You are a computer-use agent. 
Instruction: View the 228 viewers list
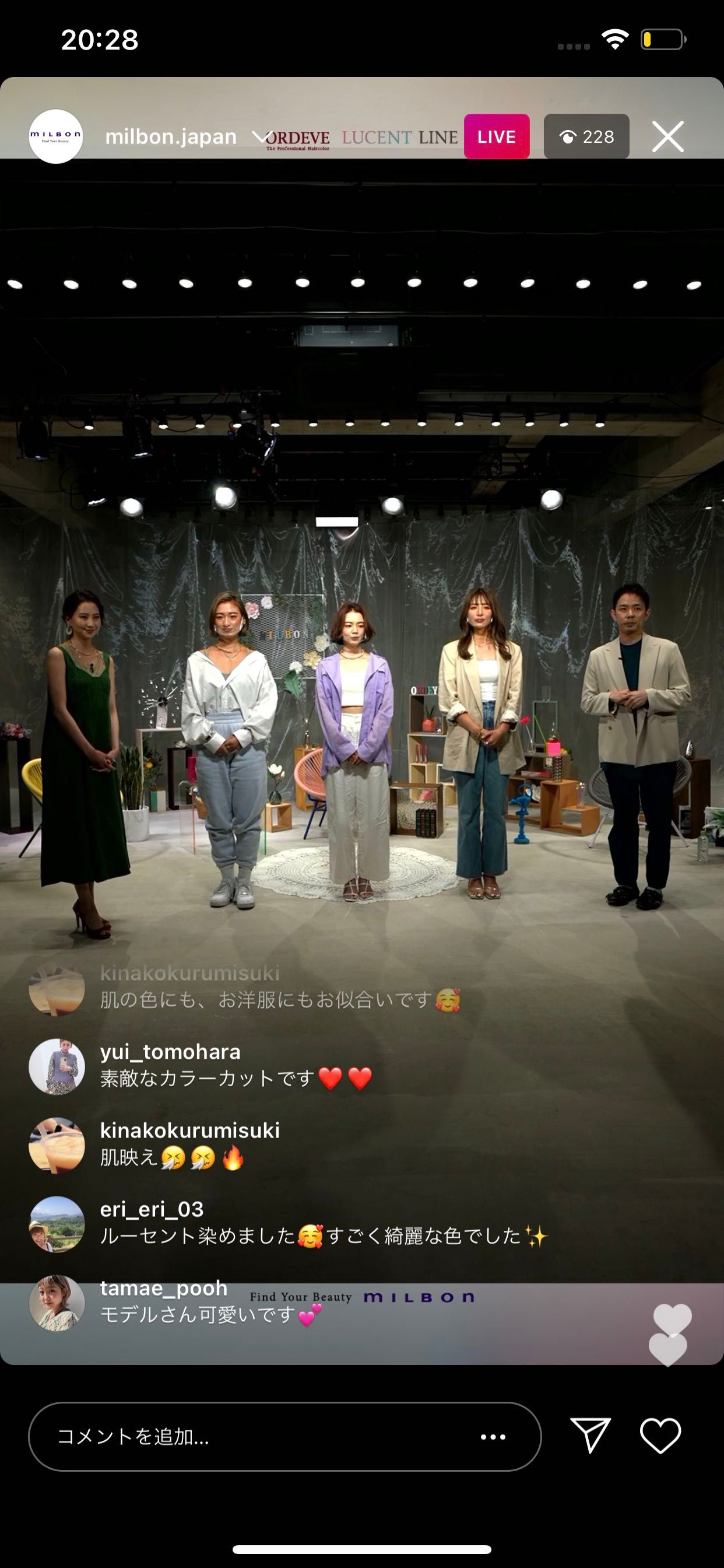(x=586, y=137)
